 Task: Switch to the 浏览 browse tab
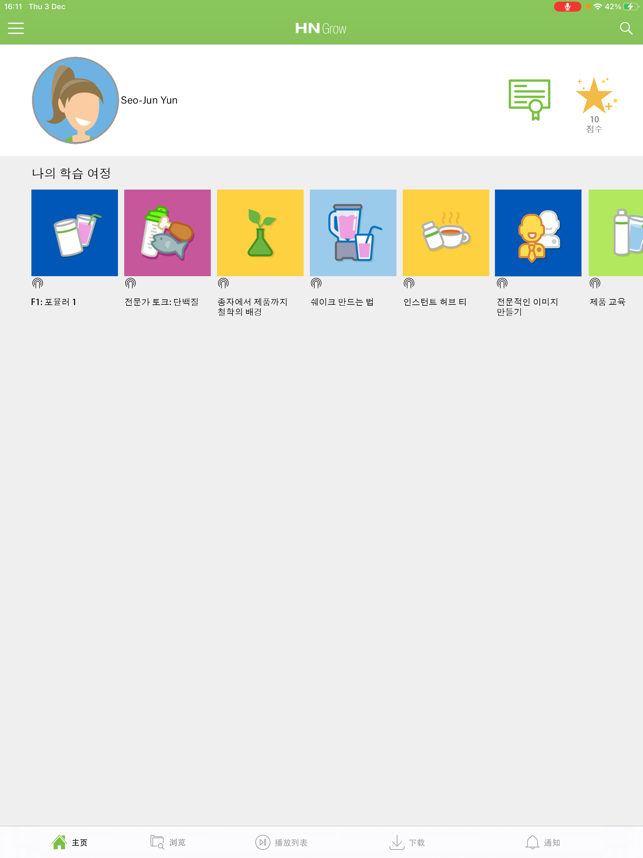click(168, 842)
